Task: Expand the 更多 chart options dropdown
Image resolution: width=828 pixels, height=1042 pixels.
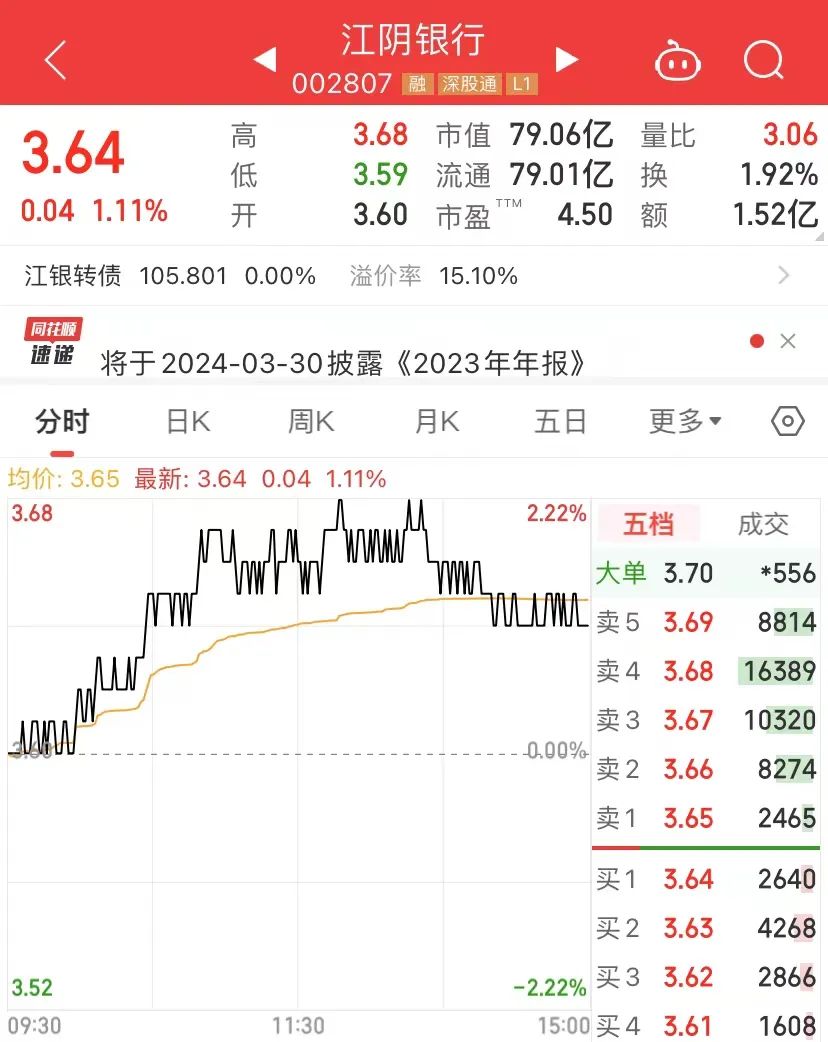Action: click(685, 422)
